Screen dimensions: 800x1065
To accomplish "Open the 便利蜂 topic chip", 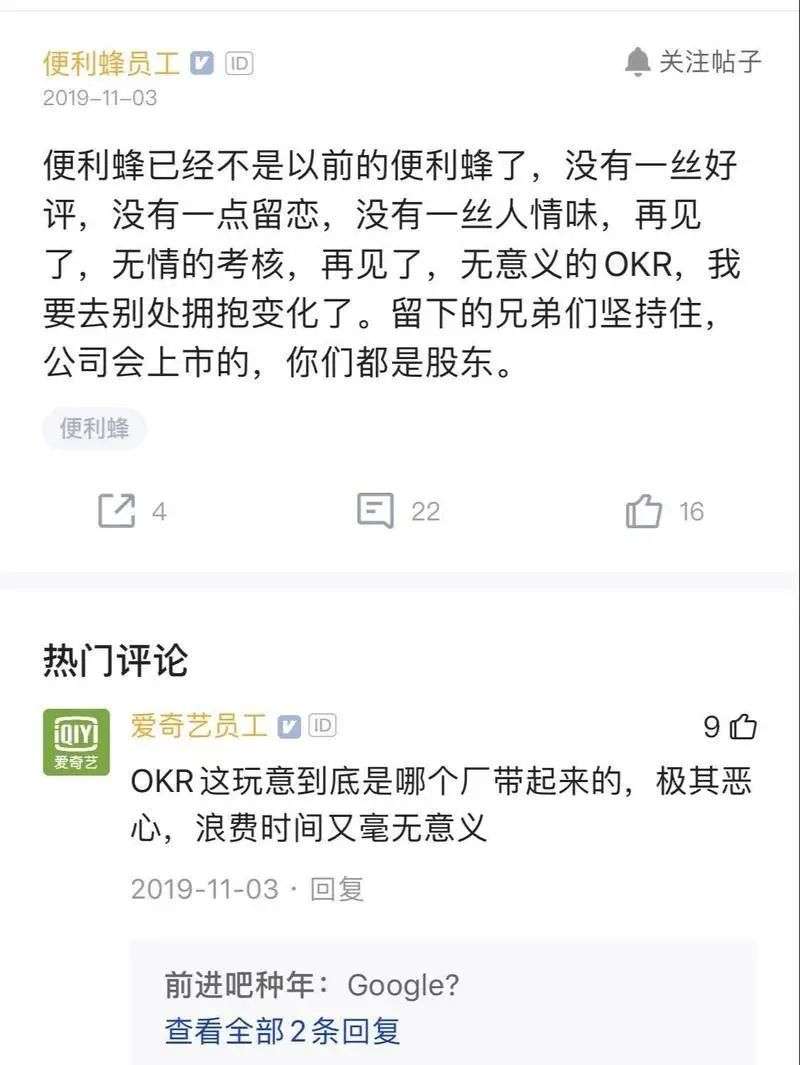I will (x=94, y=430).
